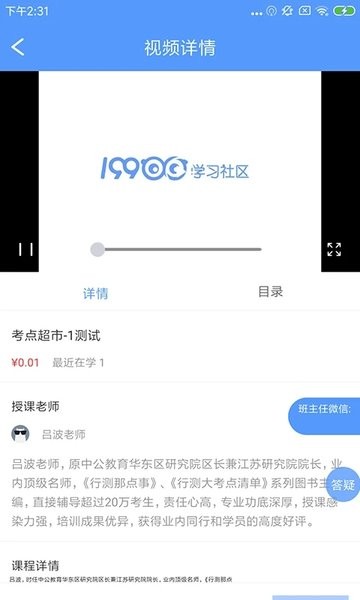Switch to the 目录 tab
Screen dimensions: 360x600
click(x=270, y=292)
